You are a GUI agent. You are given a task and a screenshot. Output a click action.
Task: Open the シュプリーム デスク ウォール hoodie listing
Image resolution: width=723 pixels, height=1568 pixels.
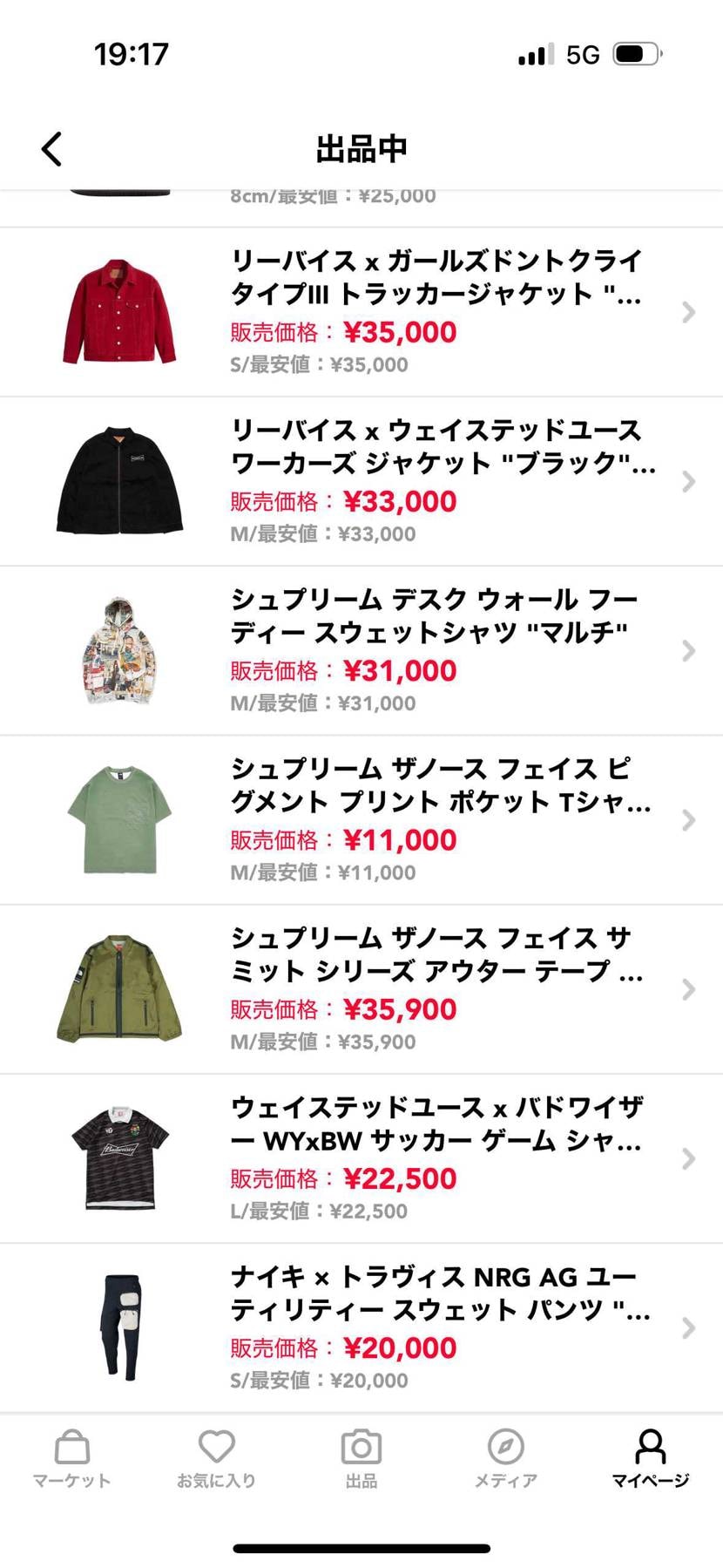(x=689, y=650)
